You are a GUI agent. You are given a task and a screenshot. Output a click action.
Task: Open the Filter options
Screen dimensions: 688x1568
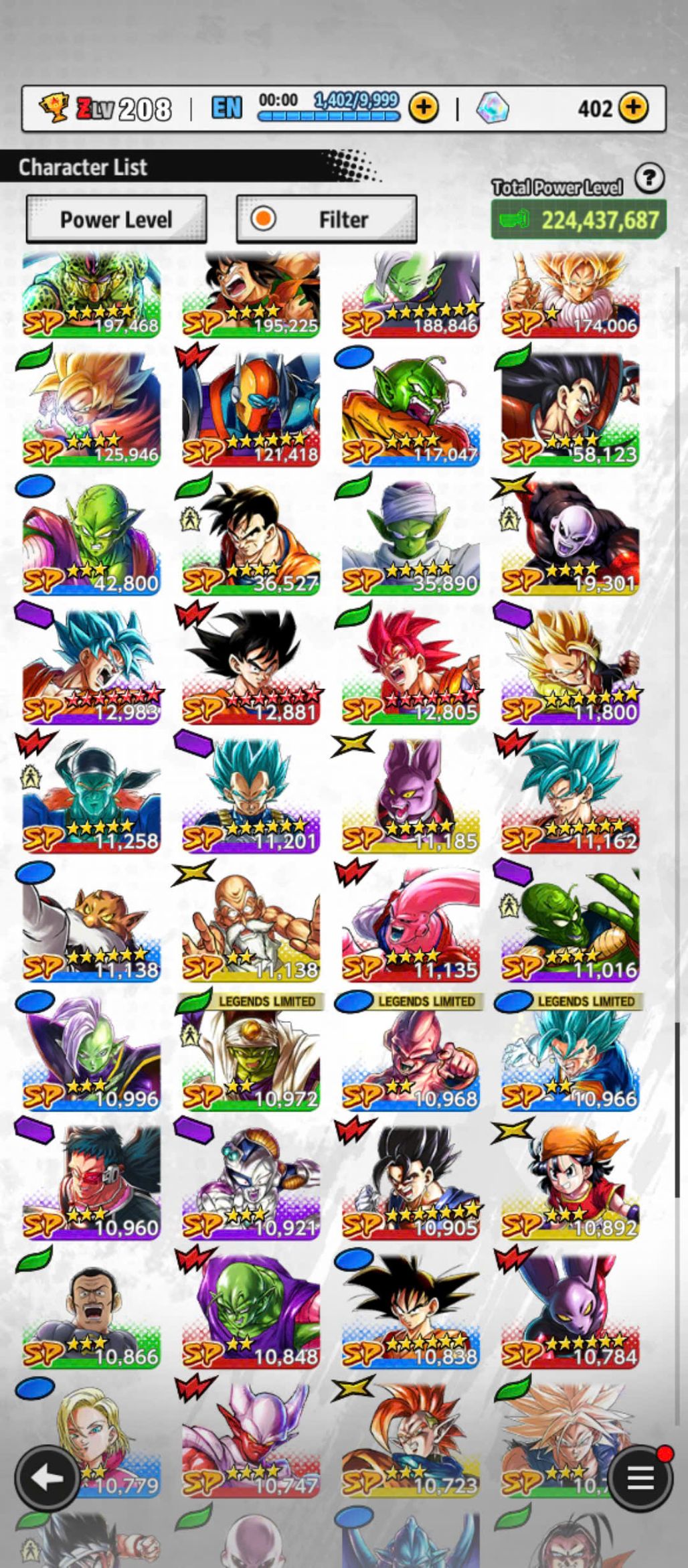(x=327, y=220)
